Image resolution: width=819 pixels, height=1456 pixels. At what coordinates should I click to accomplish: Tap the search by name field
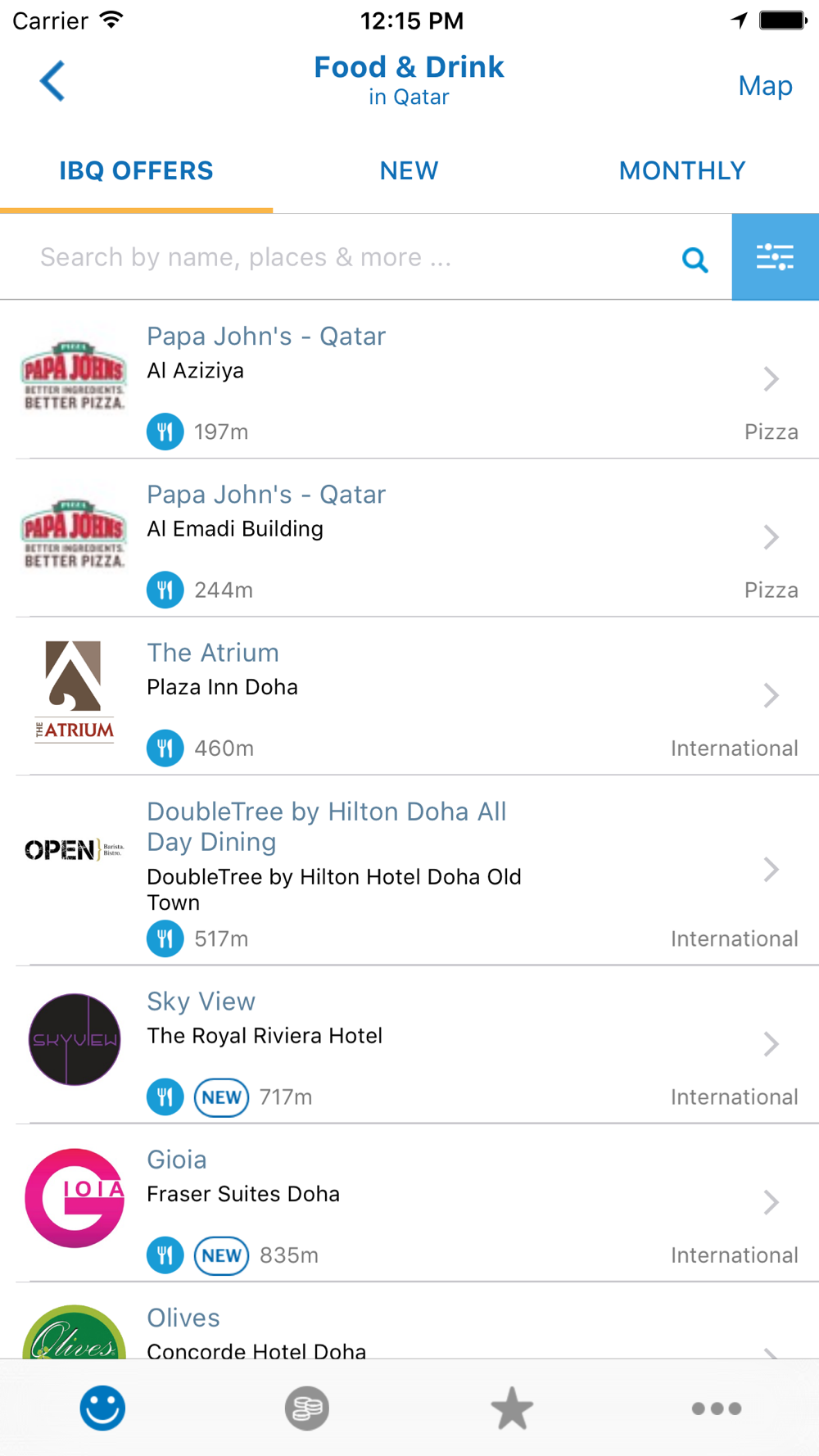point(344,257)
